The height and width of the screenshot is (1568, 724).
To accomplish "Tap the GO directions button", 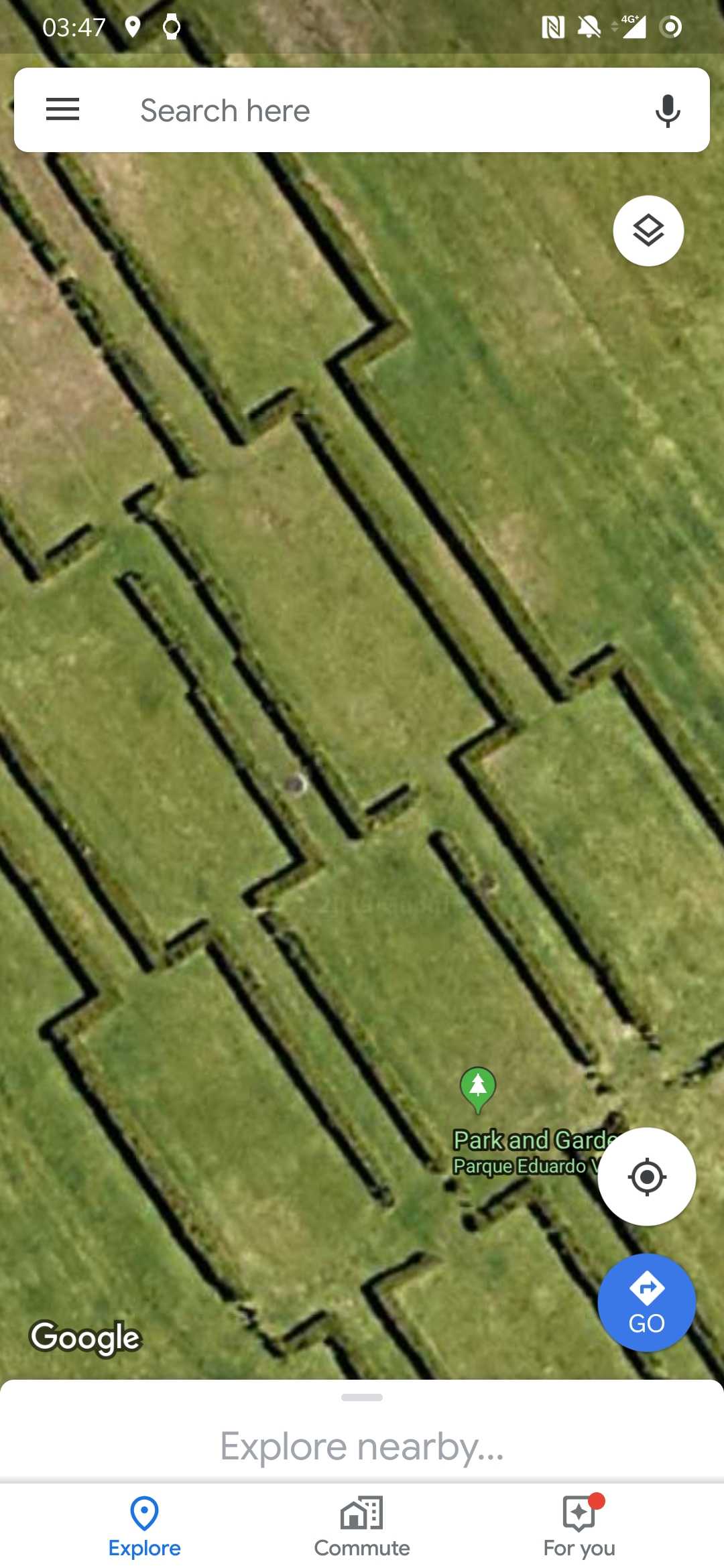I will (646, 1303).
